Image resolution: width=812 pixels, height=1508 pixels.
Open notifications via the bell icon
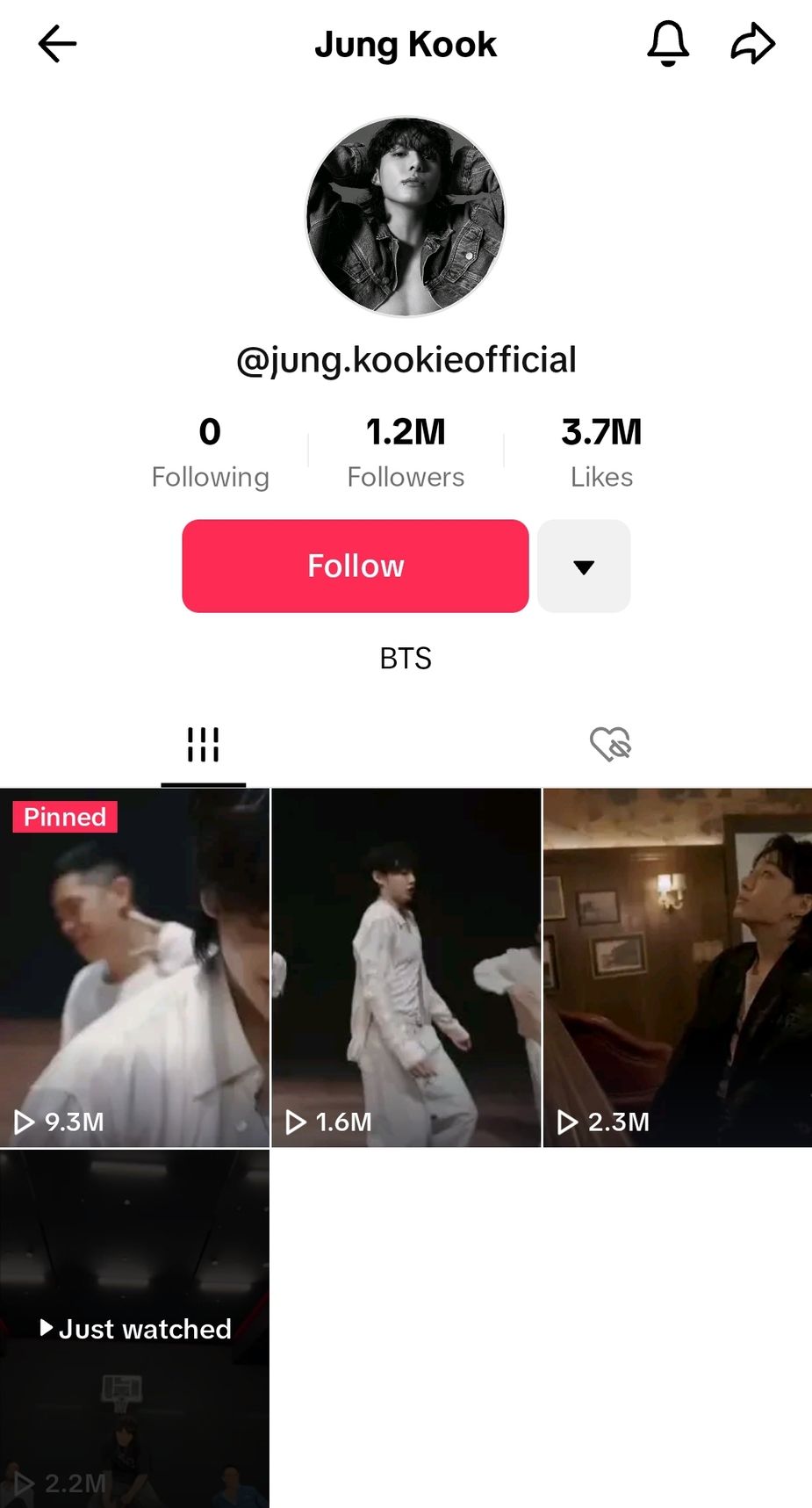(668, 43)
